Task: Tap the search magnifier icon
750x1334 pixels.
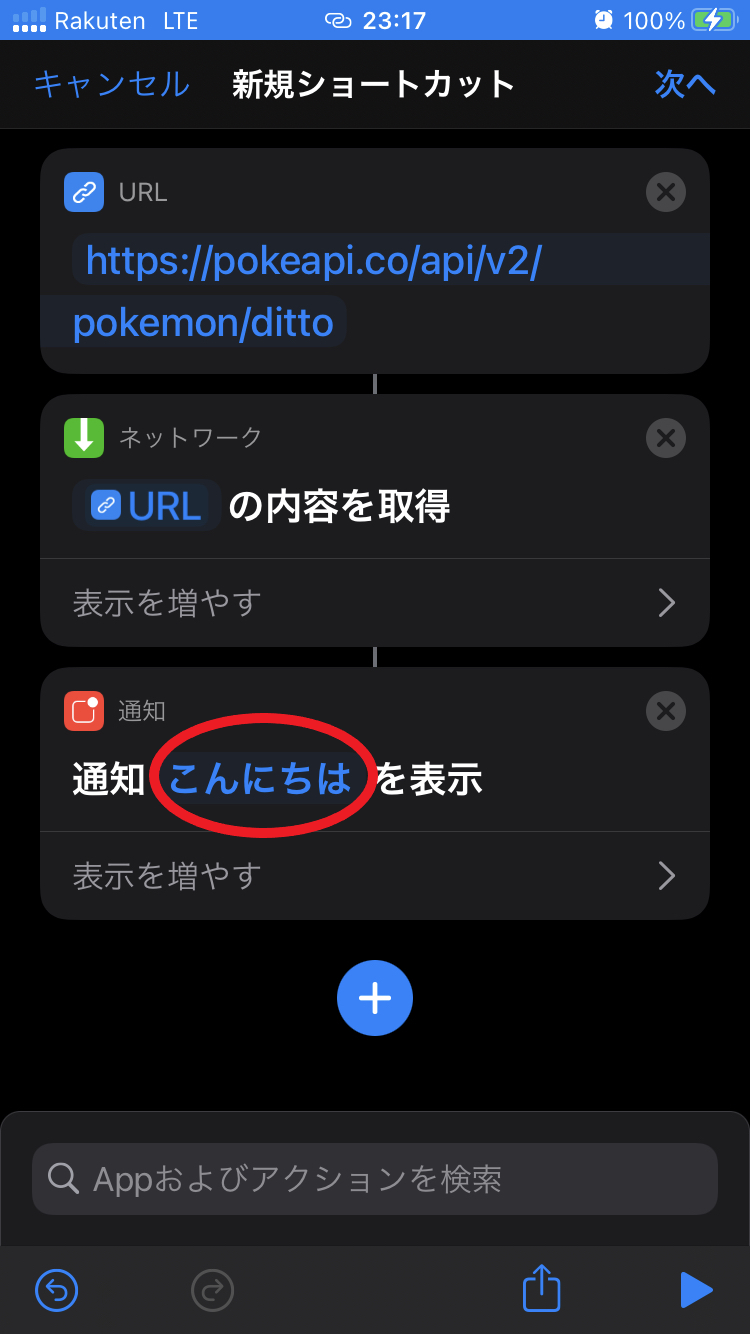Action: tap(63, 1178)
